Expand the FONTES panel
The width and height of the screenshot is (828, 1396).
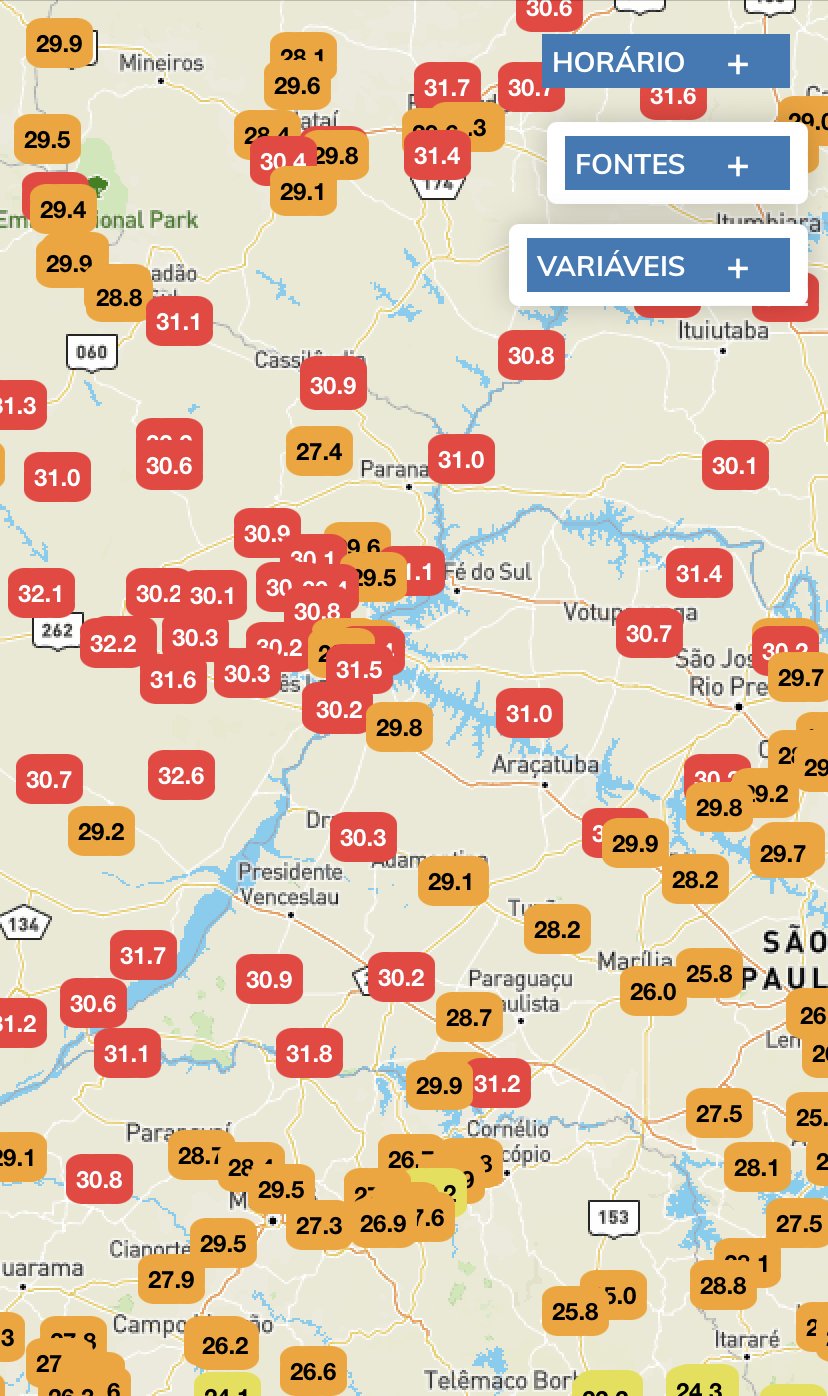[677, 164]
